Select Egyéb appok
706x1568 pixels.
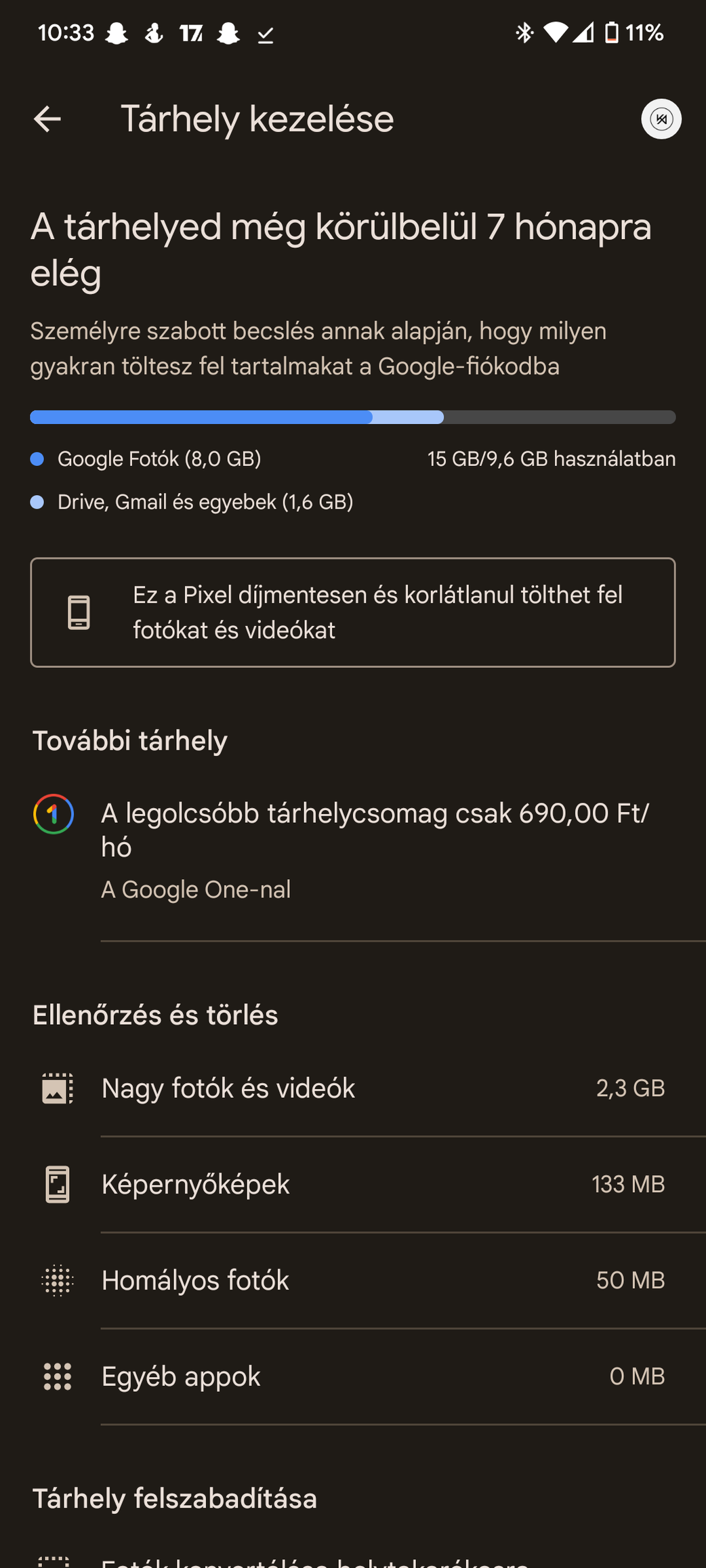tap(353, 1377)
